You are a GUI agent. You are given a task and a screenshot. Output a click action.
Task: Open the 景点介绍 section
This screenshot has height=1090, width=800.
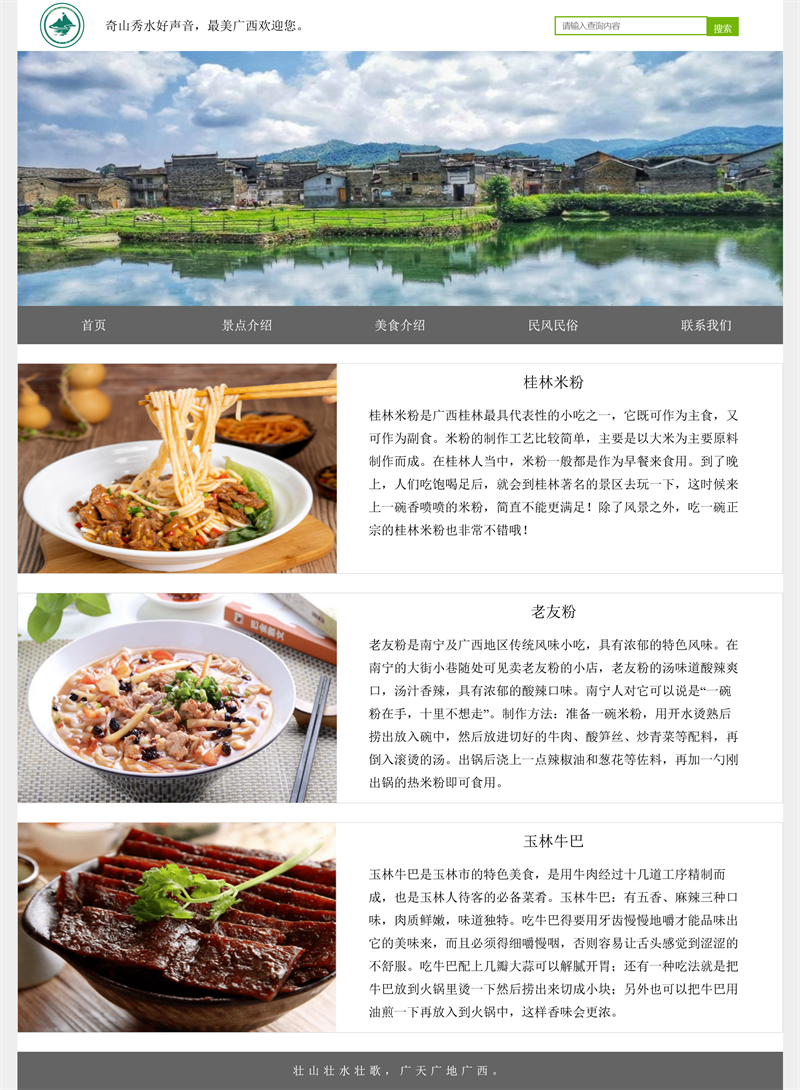click(x=247, y=325)
